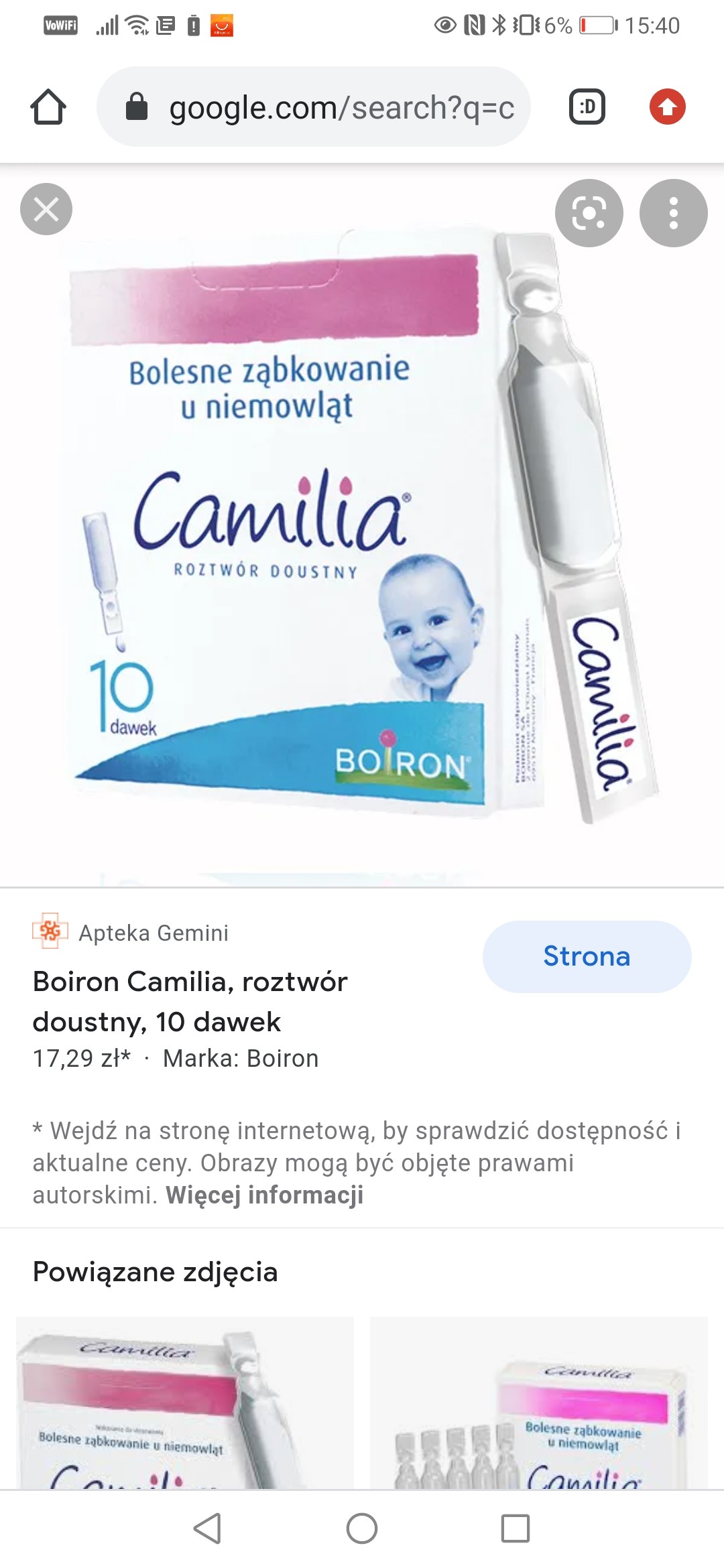This screenshot has height=1568, width=724.
Task: Open Boiron Camilia, roztwór doustny result title
Action: [190, 1001]
